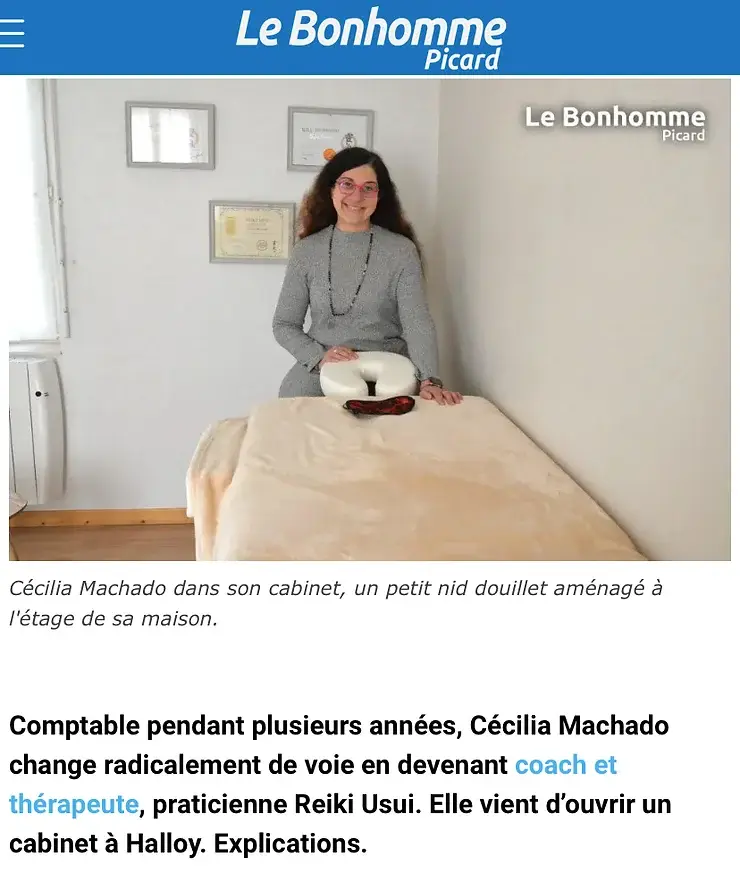Open the hamburger menu
Viewport: 740px width, 881px height.
(12, 34)
